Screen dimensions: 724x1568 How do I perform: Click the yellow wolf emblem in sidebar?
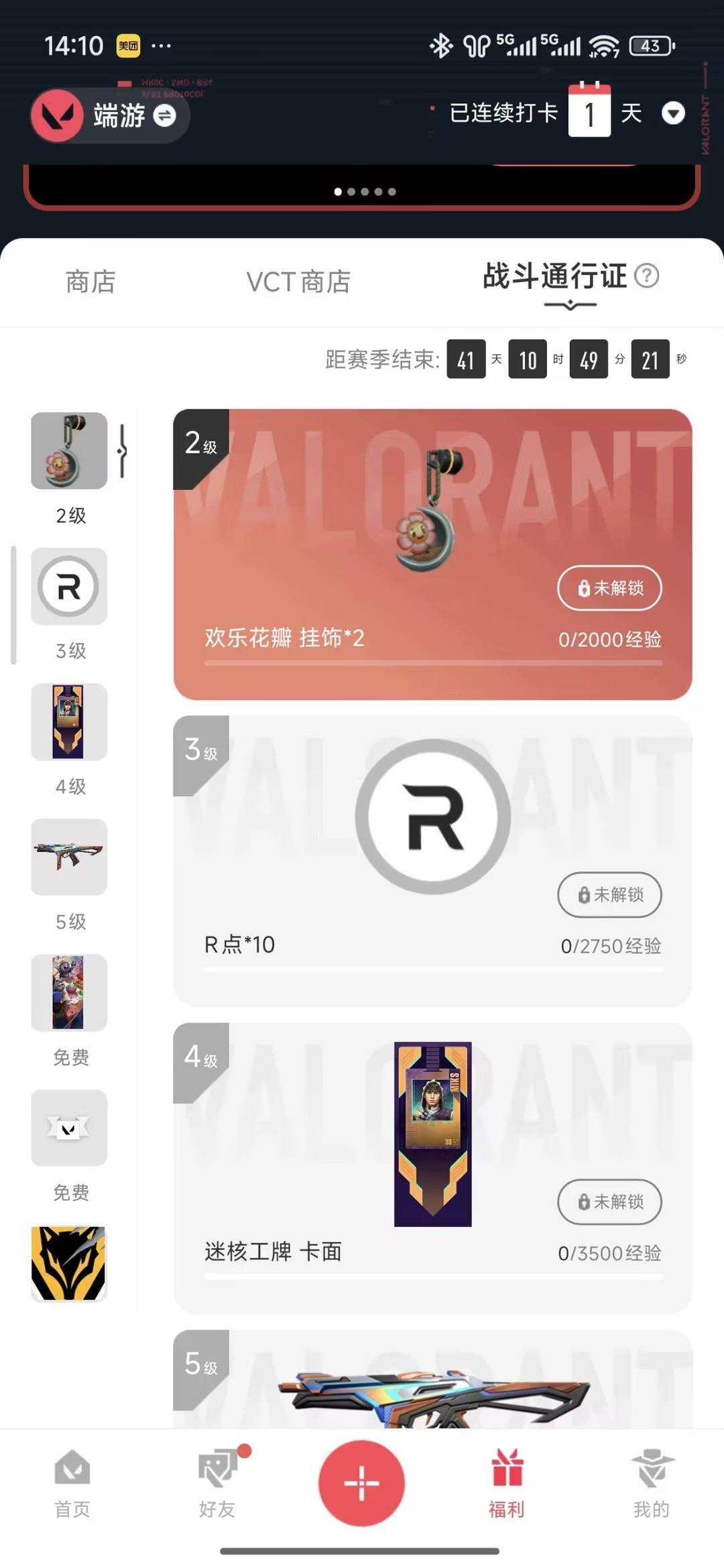click(69, 1264)
